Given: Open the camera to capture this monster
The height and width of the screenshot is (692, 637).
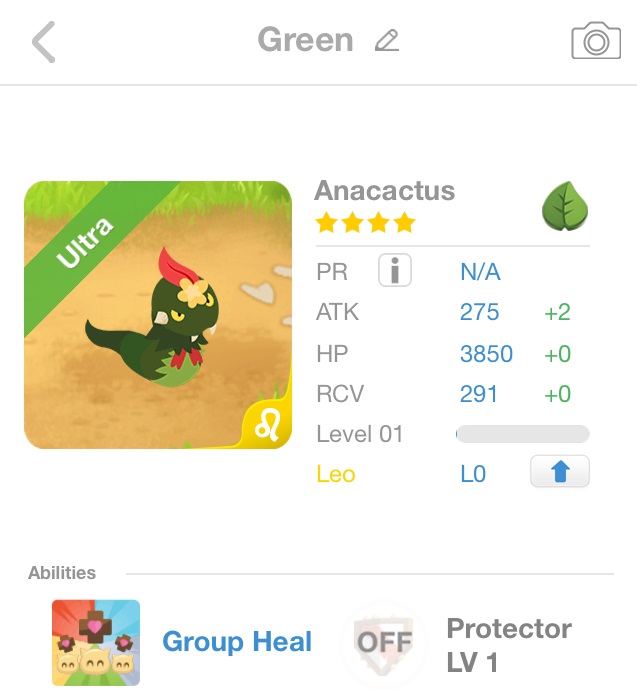Looking at the screenshot, I should 596,42.
